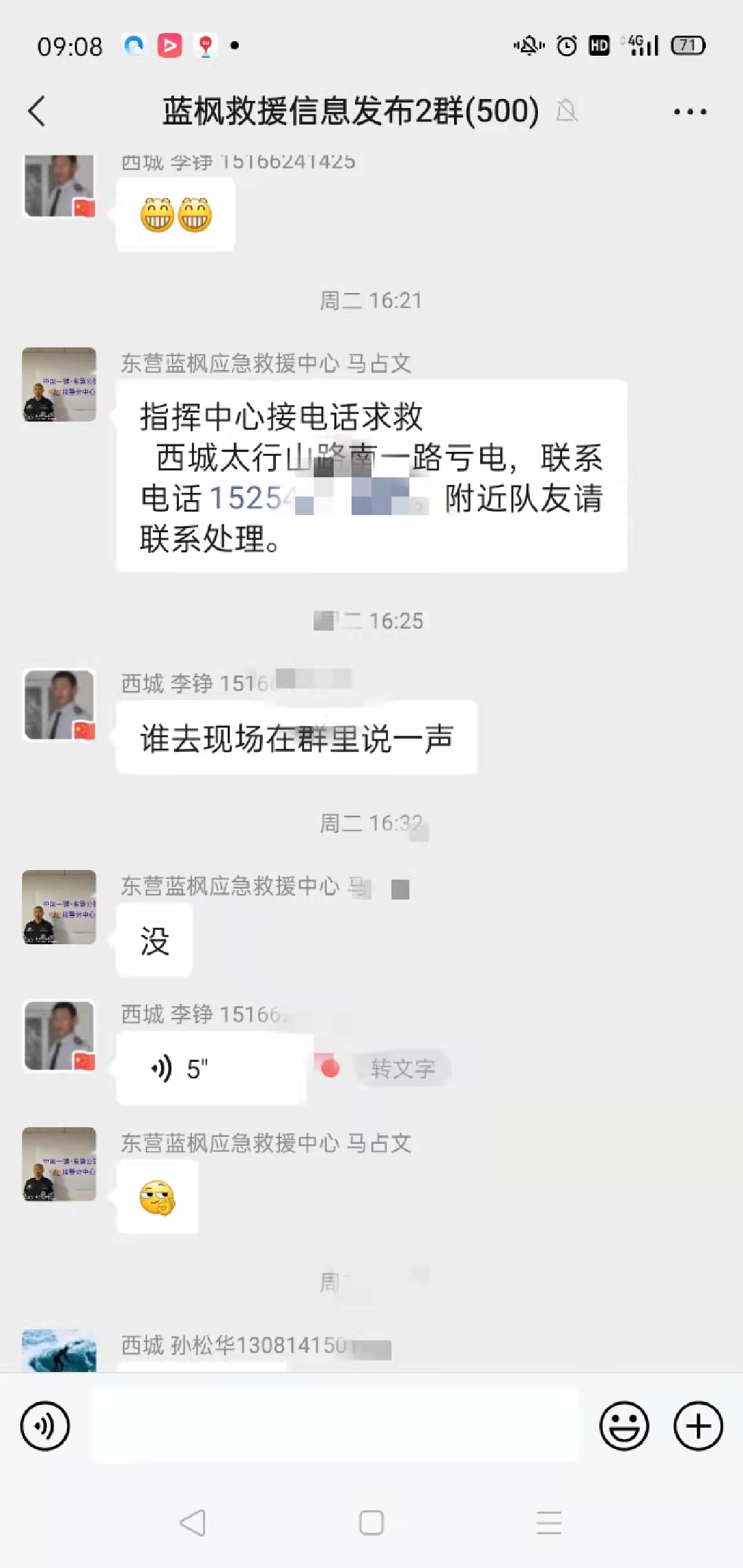743x1568 pixels.
Task: Open the emoji picker
Action: (624, 1426)
